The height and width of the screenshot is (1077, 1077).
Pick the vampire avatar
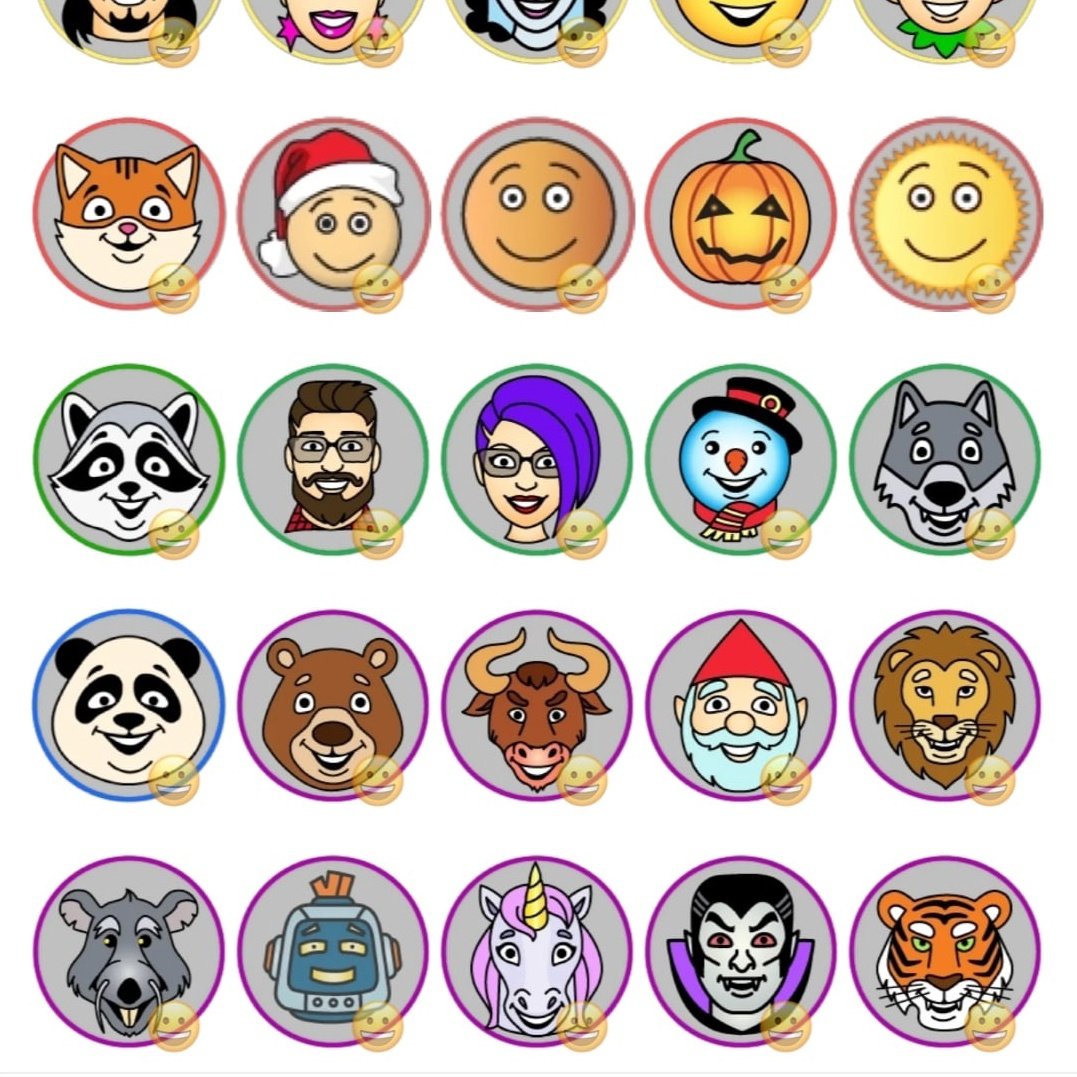click(x=740, y=950)
